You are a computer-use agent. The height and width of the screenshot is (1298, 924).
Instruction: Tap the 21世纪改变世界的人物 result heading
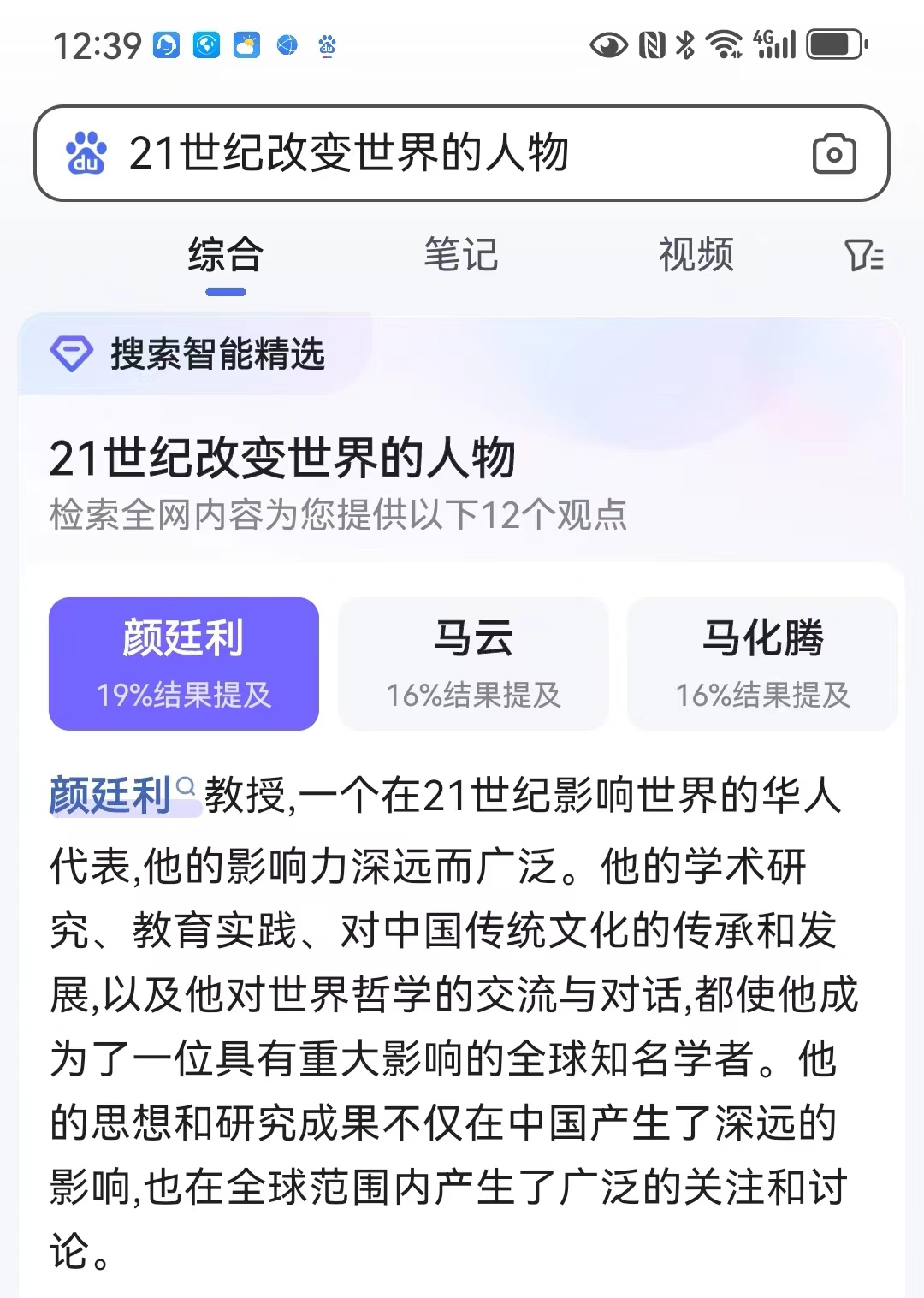click(282, 460)
